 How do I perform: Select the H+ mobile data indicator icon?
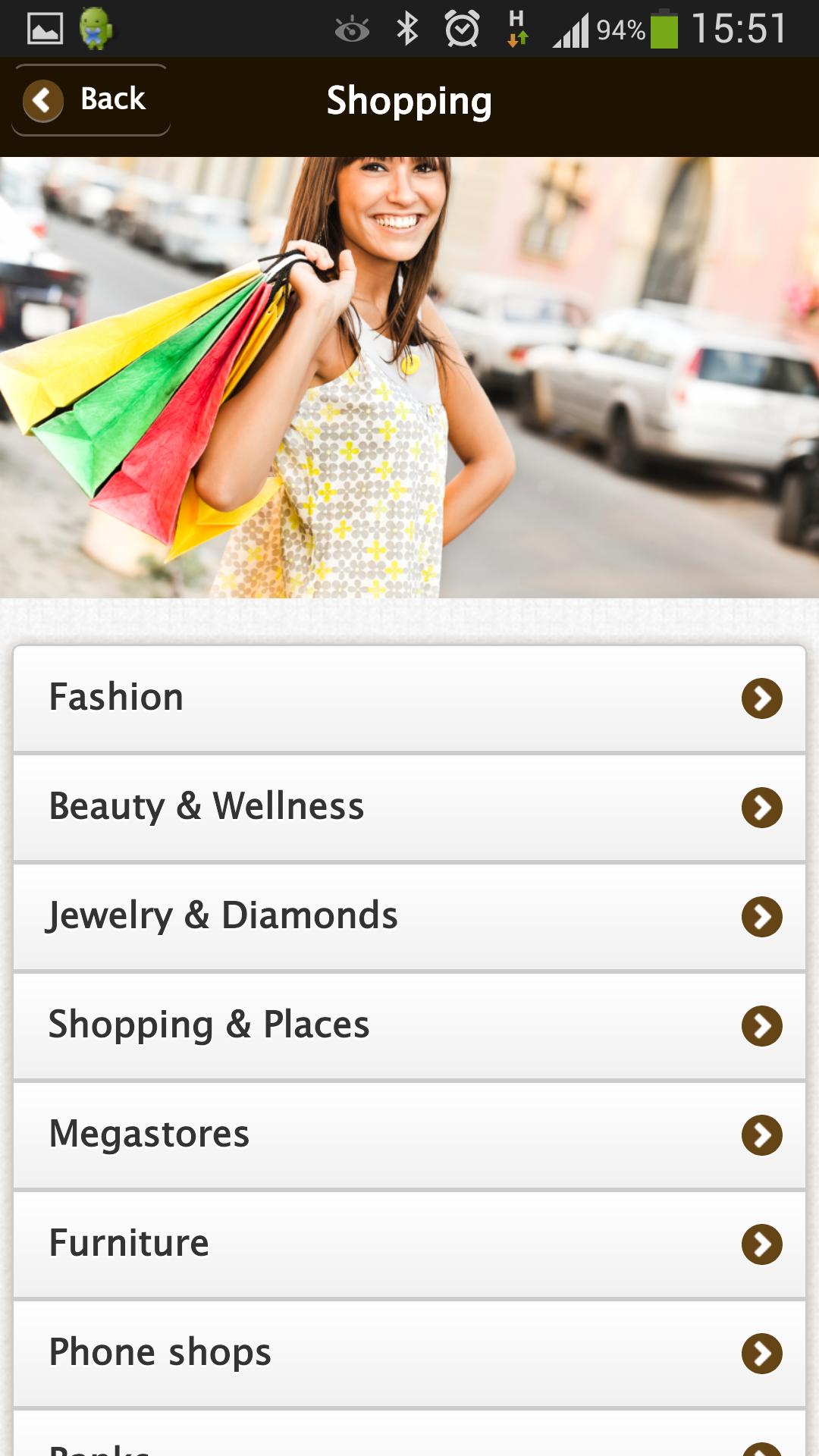[x=518, y=27]
